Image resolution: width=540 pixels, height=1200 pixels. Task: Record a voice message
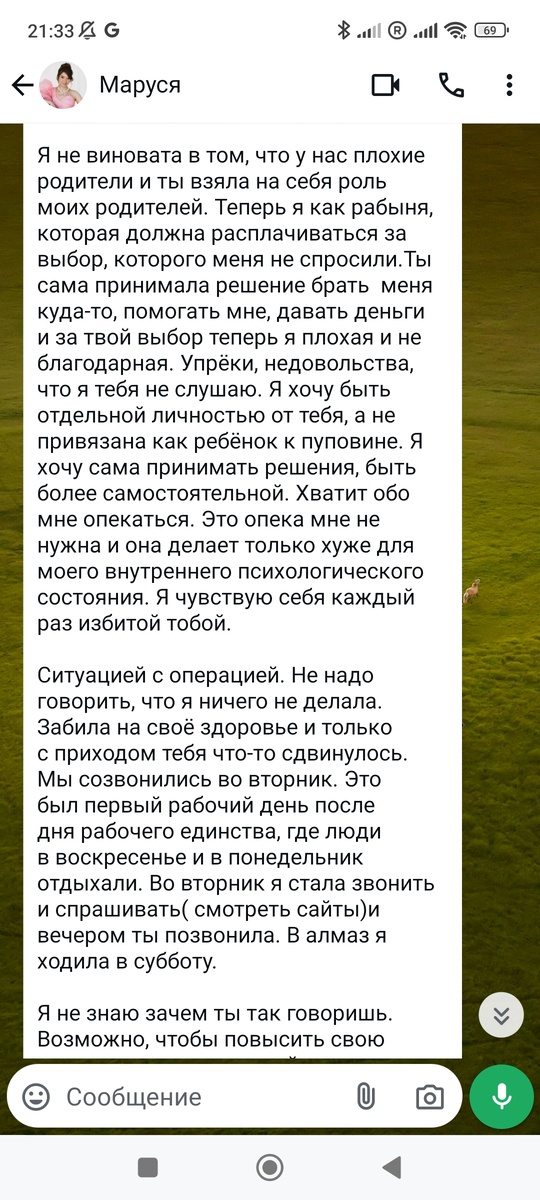pos(502,1097)
